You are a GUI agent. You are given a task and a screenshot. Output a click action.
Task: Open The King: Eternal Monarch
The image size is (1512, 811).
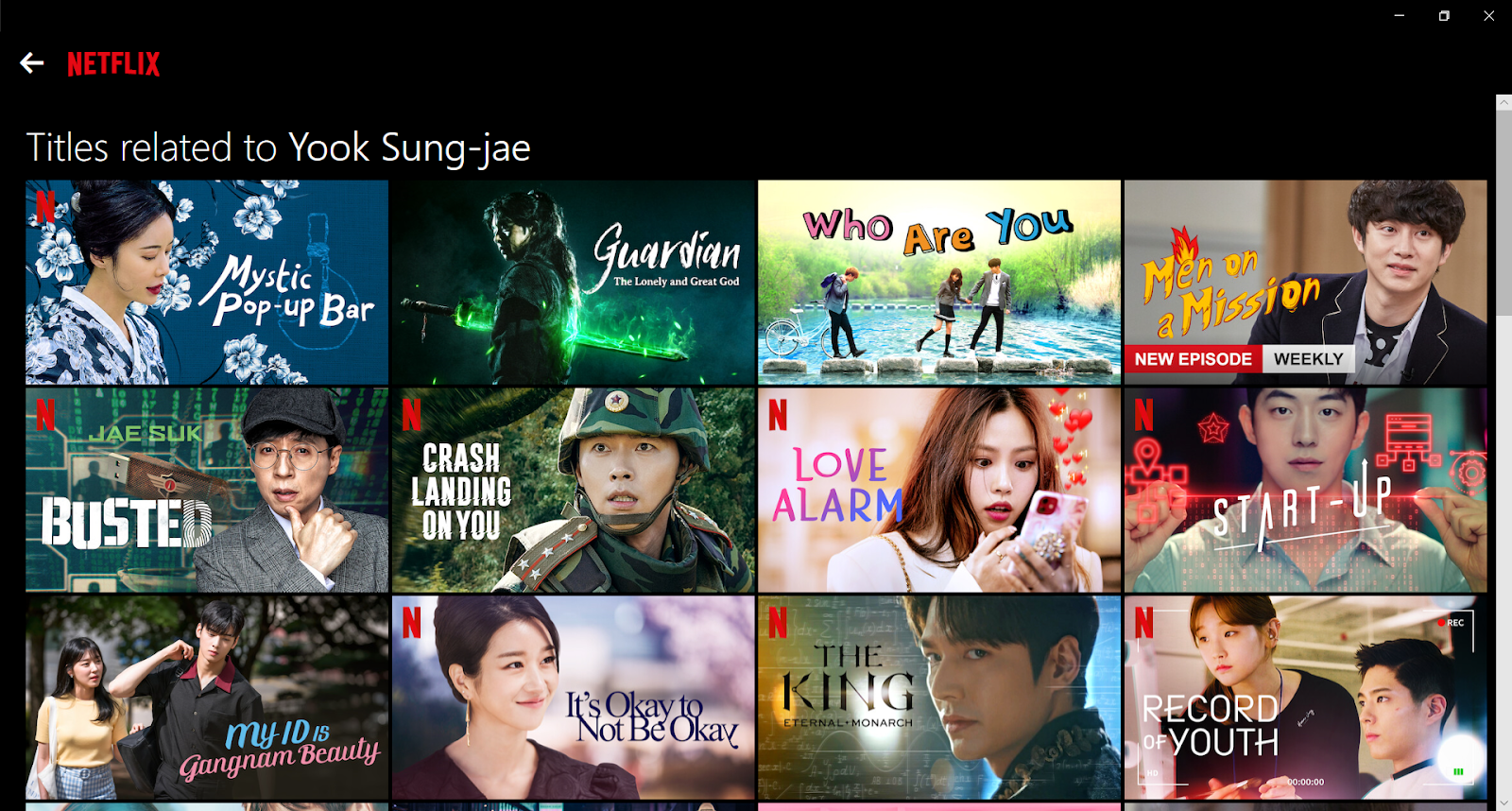point(939,698)
